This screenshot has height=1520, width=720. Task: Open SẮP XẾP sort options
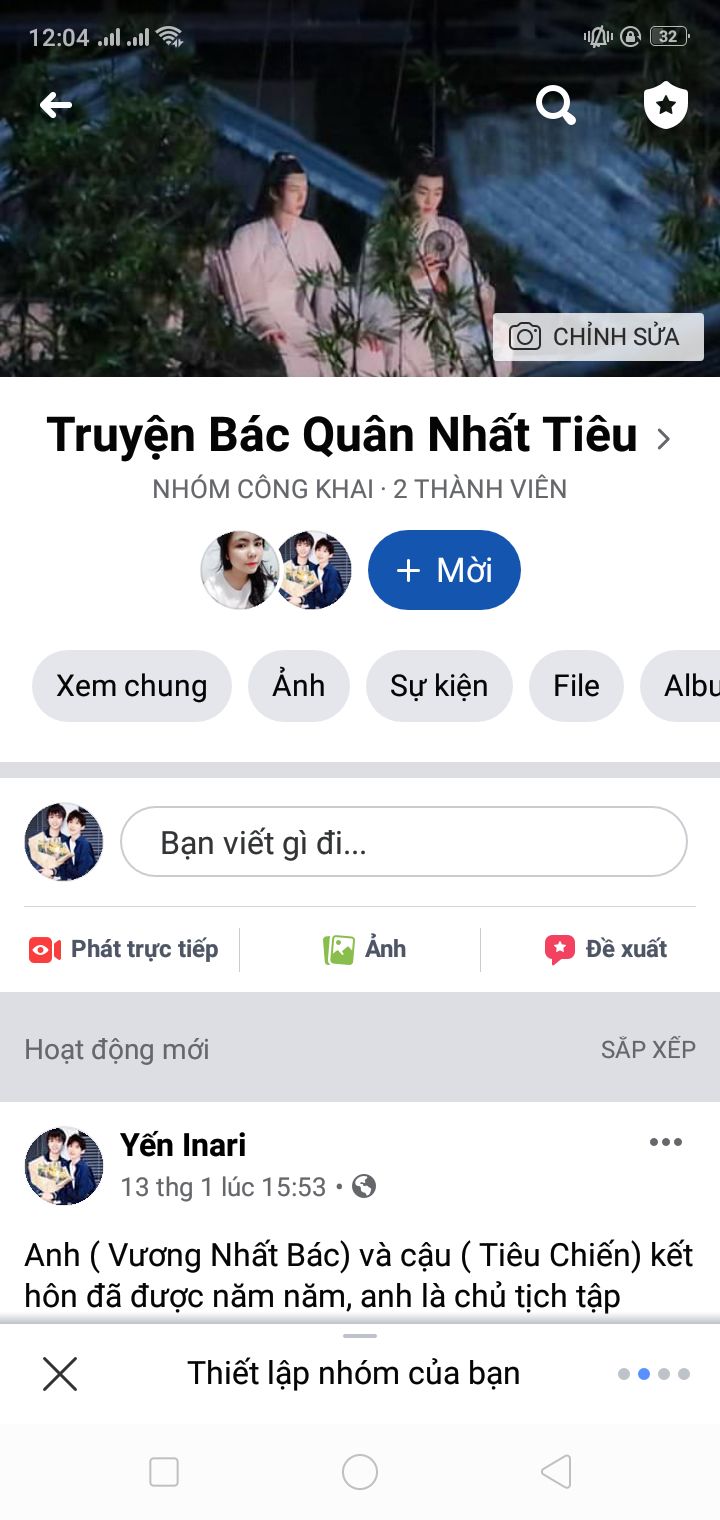point(647,1049)
